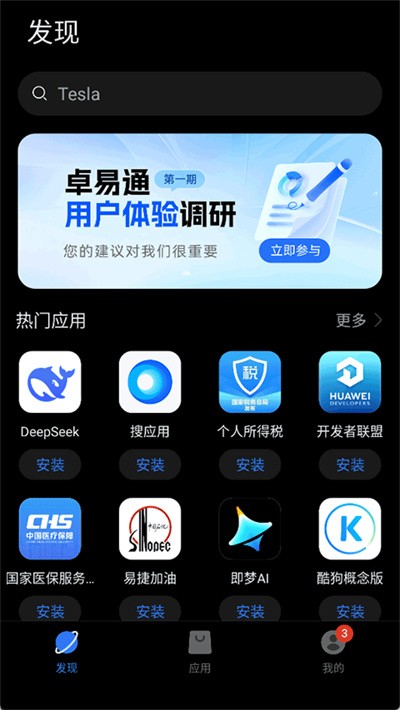Open the DeepSeek app icon
The height and width of the screenshot is (710, 400).
(50, 382)
